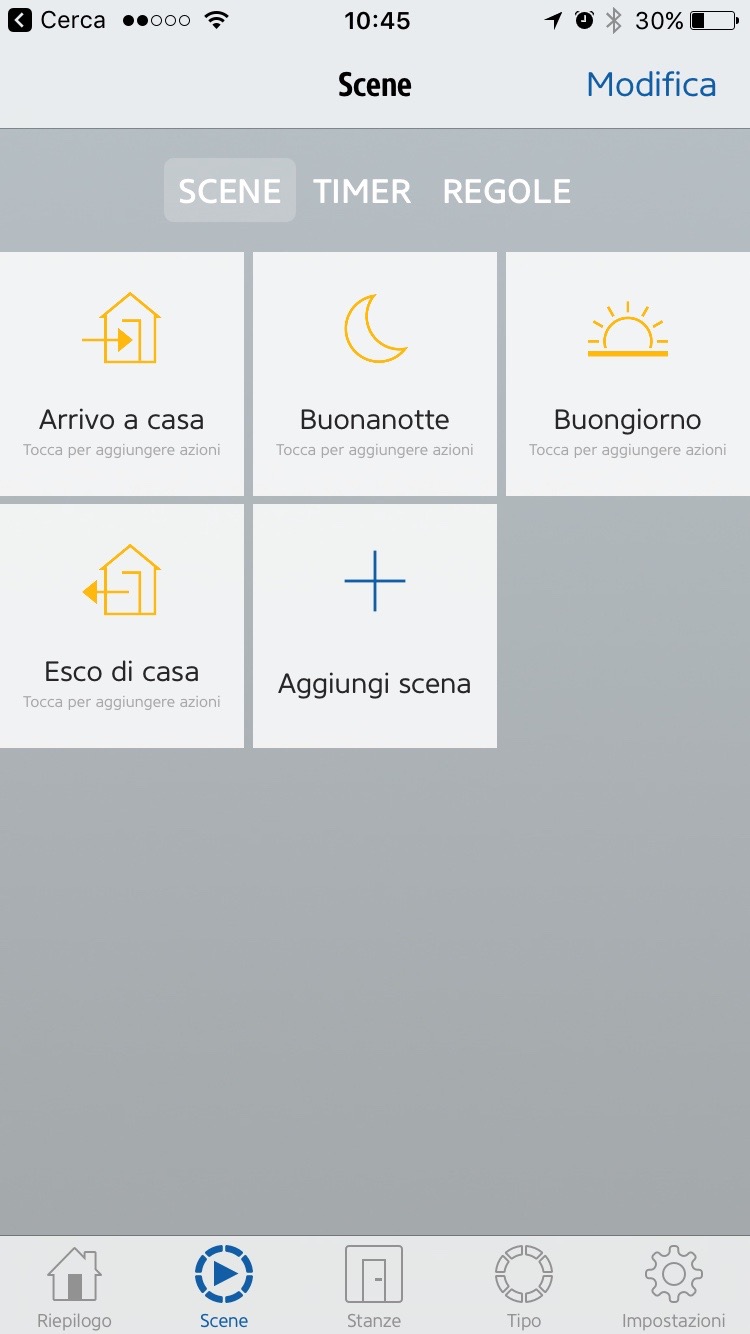750x1334 pixels.
Task: Add a new scene with Aggiungi scena
Action: (x=375, y=625)
